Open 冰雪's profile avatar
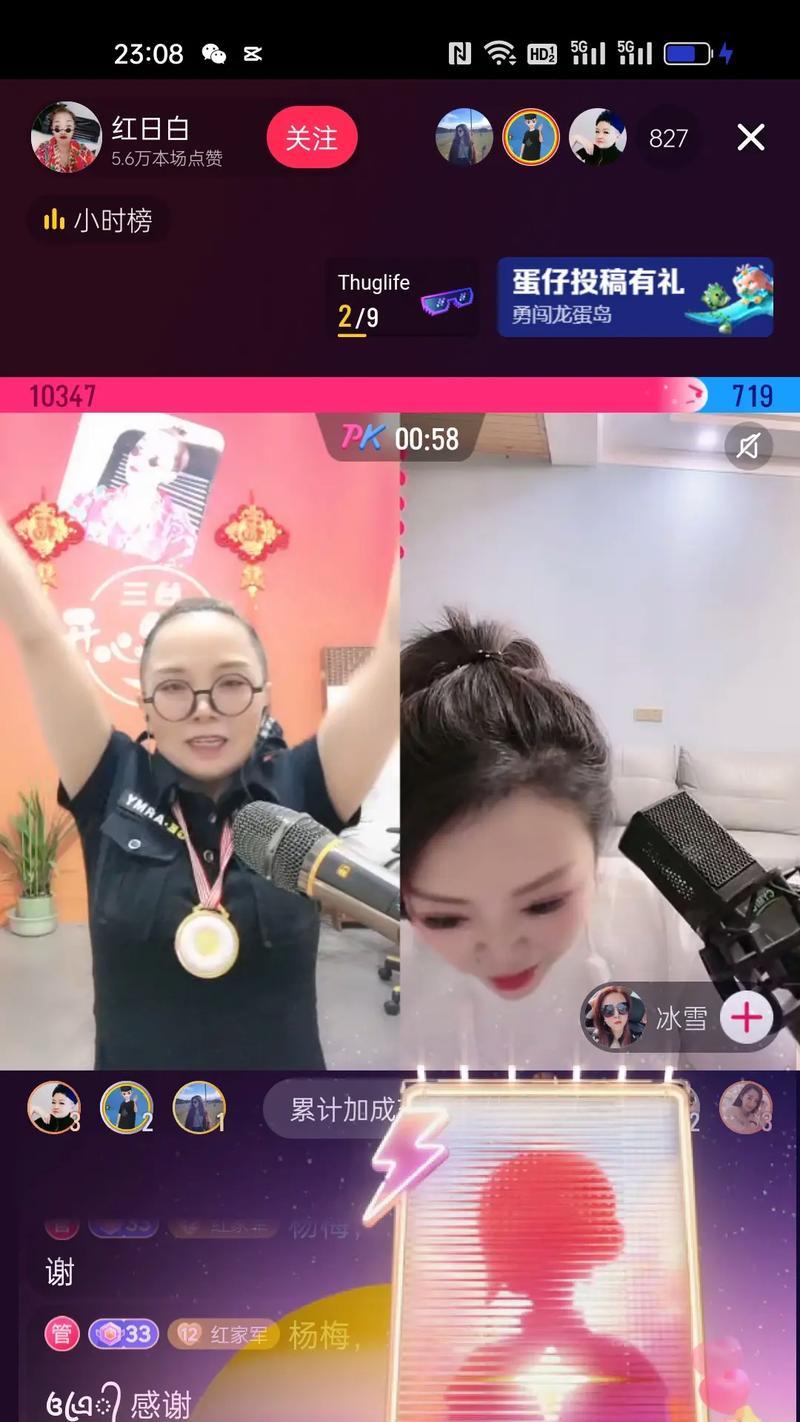 click(x=614, y=1018)
